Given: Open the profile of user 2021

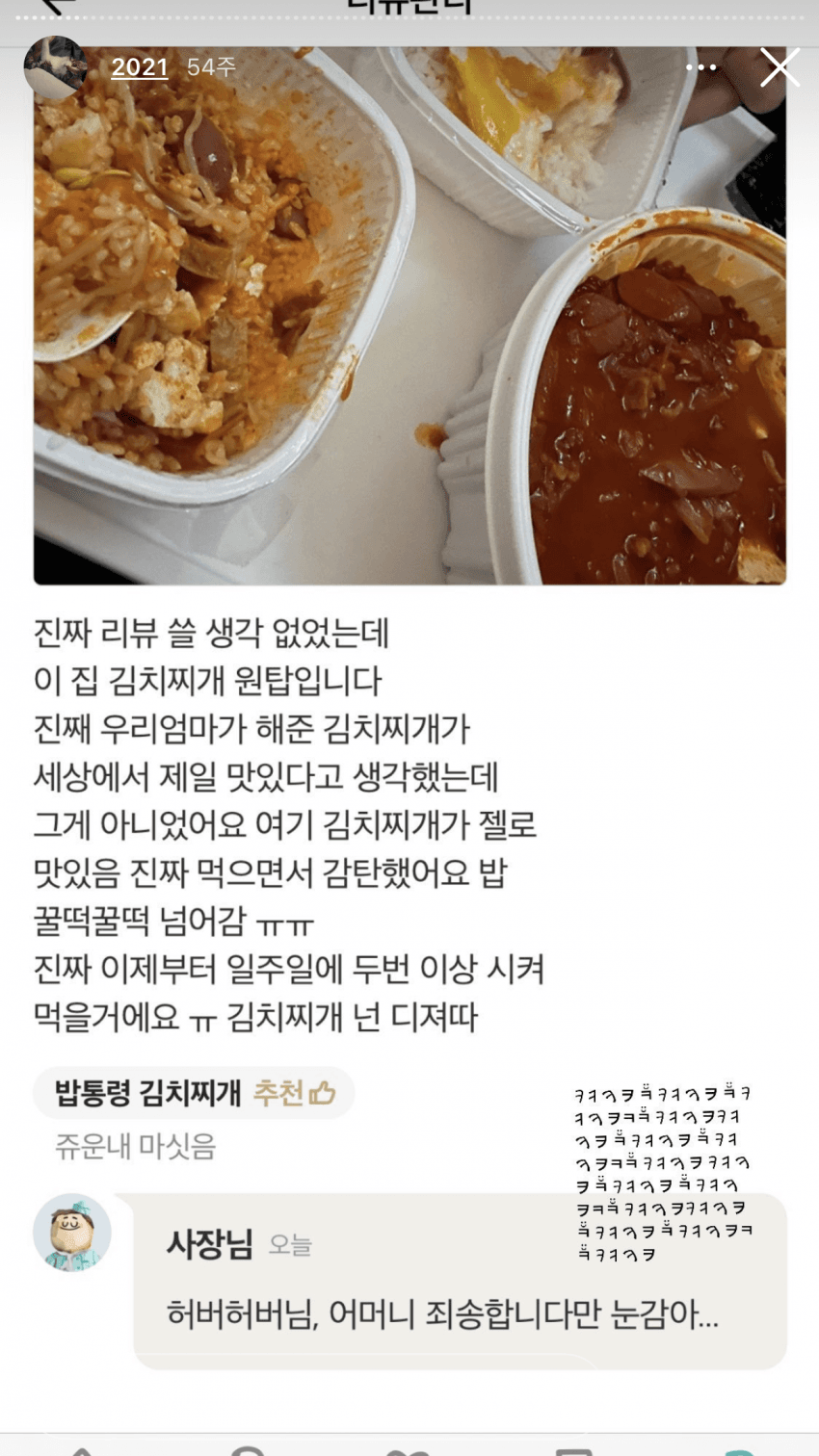Looking at the screenshot, I should point(140,67).
